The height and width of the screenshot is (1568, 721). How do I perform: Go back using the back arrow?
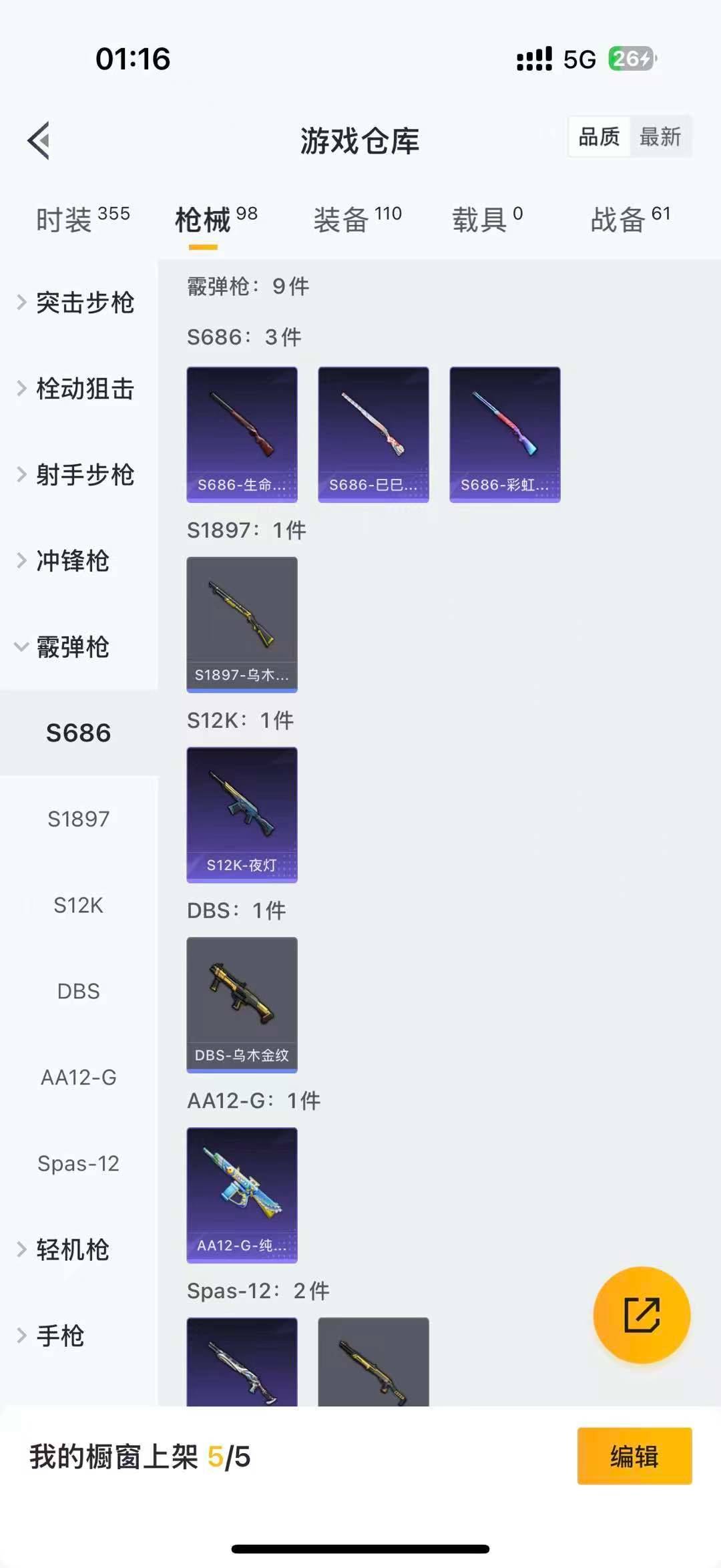pos(39,140)
